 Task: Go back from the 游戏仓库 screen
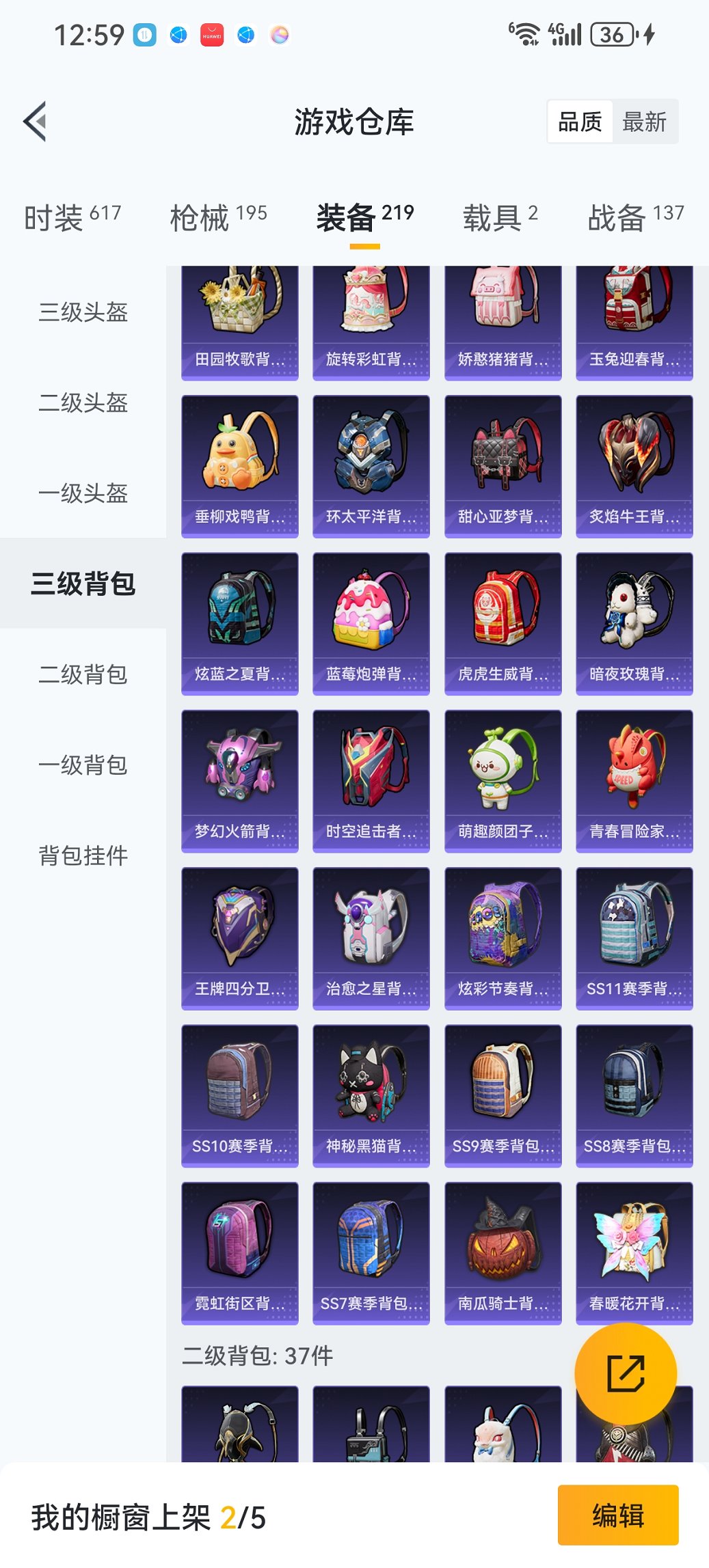tap(36, 122)
